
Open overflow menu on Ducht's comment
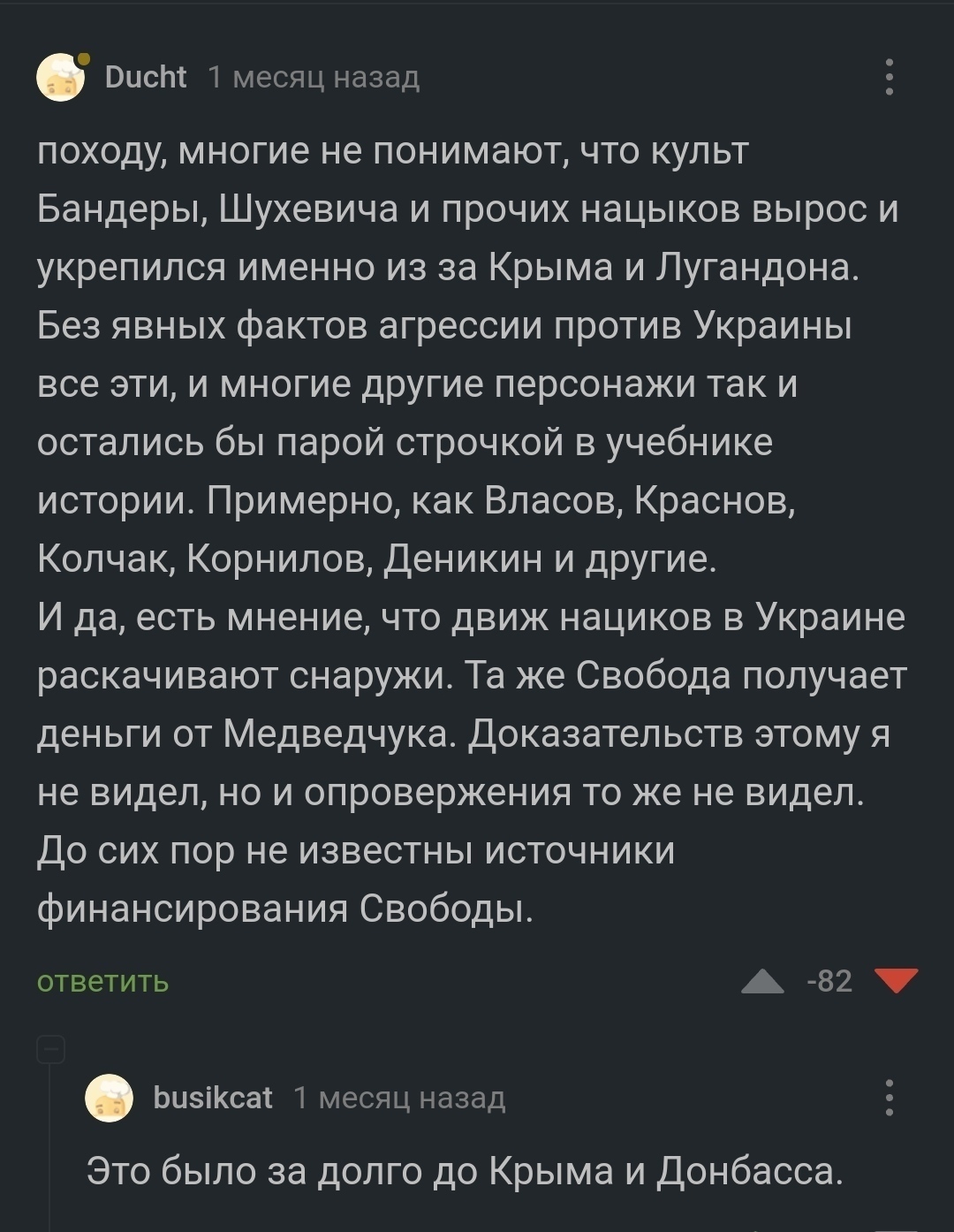point(889,78)
